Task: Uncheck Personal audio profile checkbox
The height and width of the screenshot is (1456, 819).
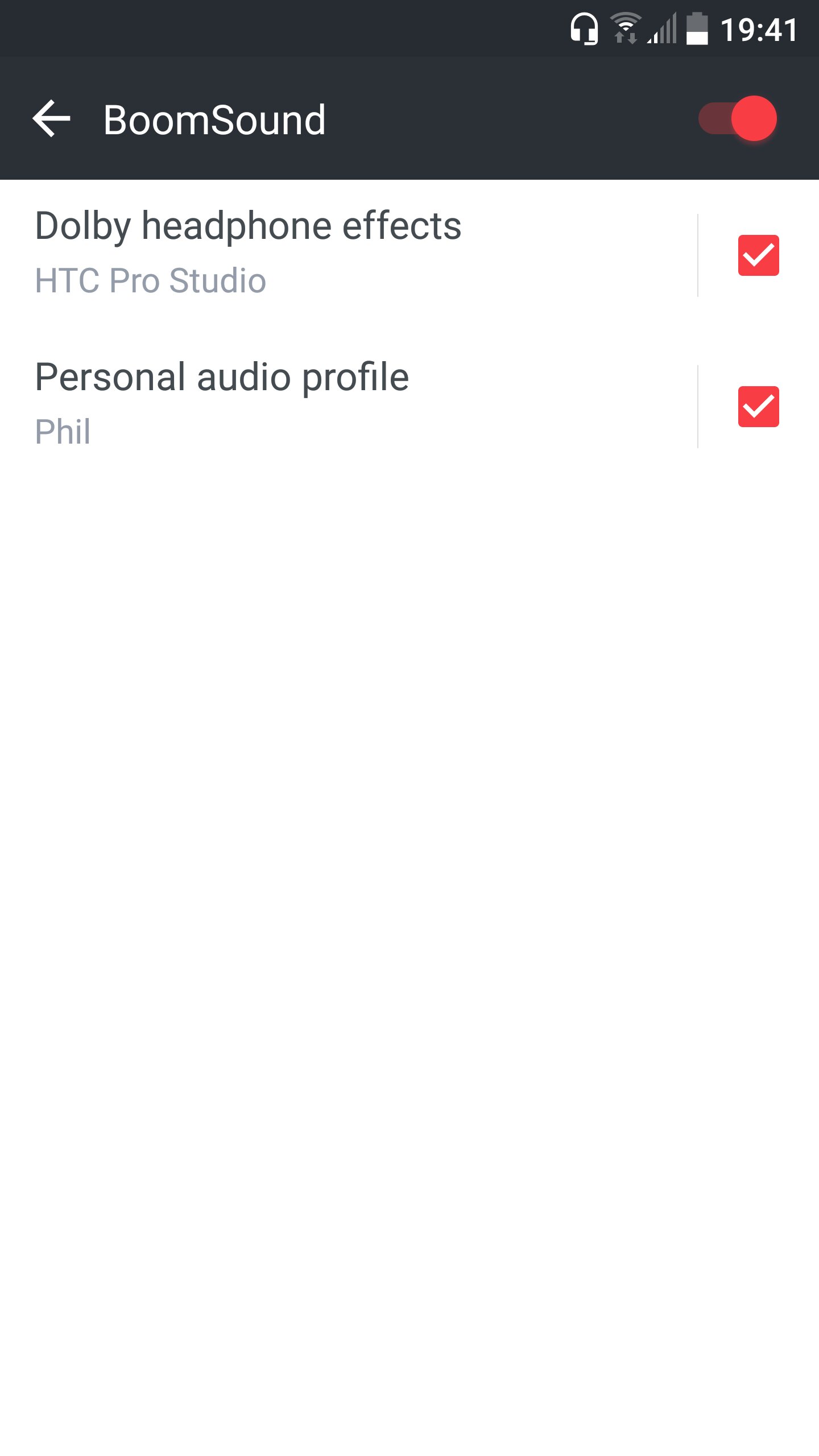Action: pos(758,407)
